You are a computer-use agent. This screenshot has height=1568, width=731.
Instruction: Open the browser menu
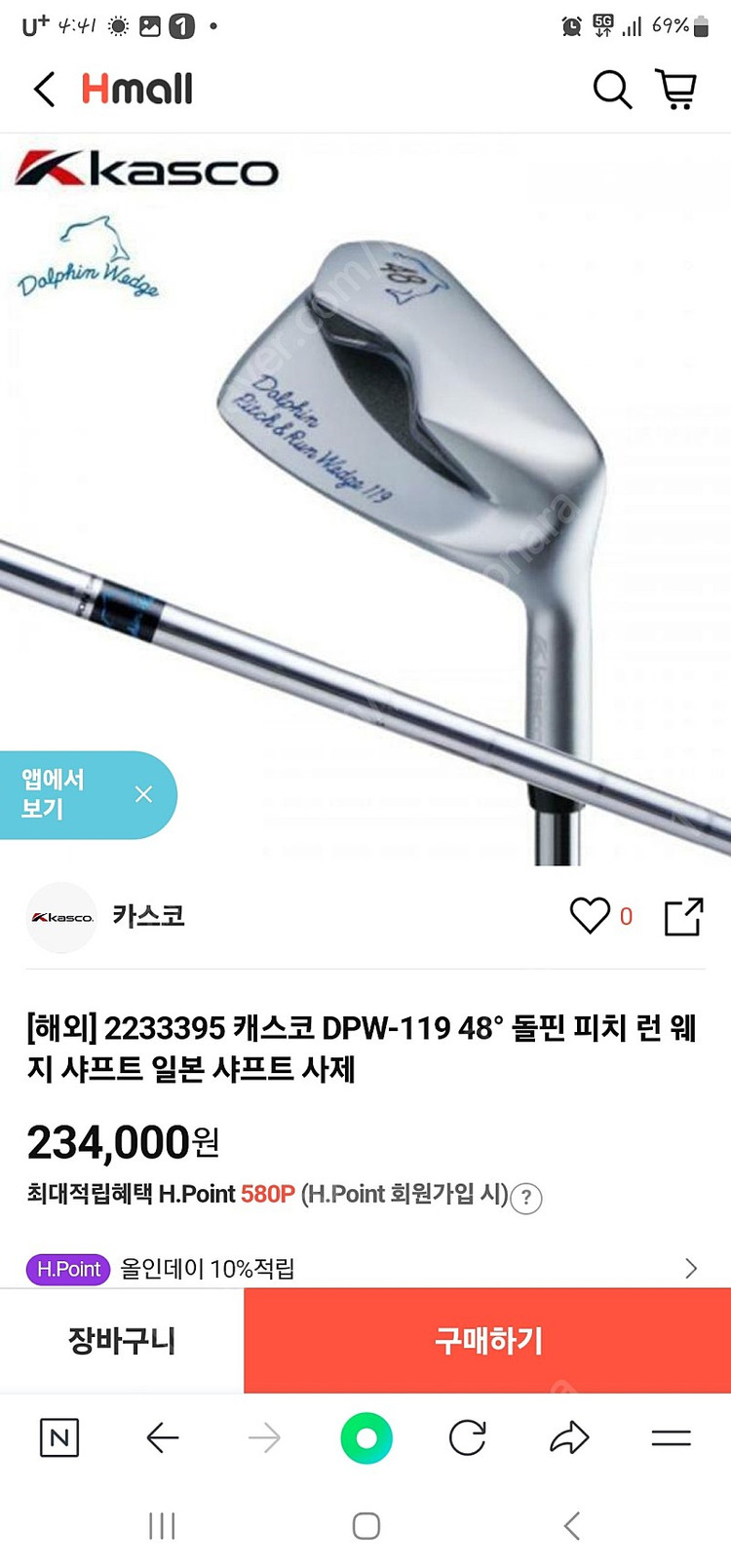click(x=671, y=1437)
